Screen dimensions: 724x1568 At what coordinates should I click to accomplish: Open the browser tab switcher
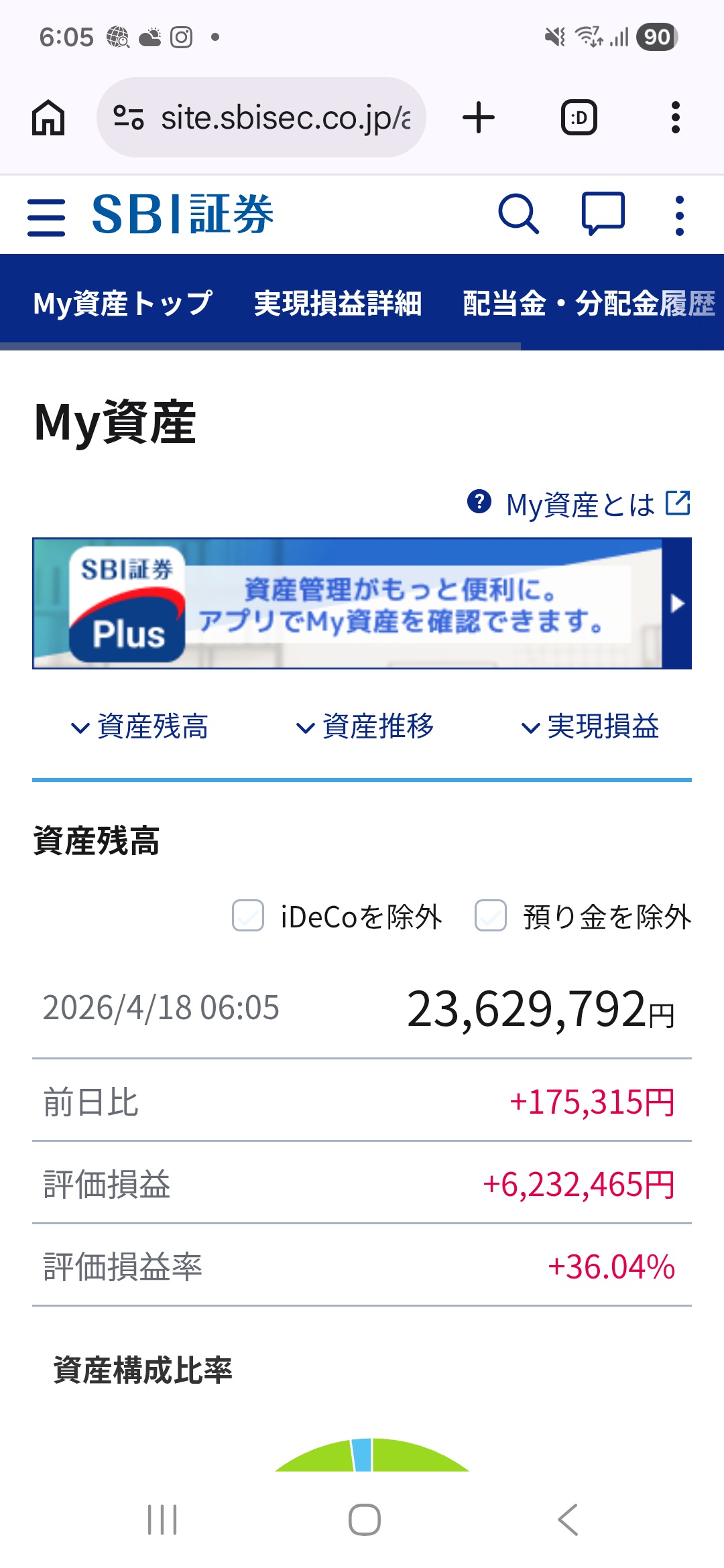click(579, 118)
